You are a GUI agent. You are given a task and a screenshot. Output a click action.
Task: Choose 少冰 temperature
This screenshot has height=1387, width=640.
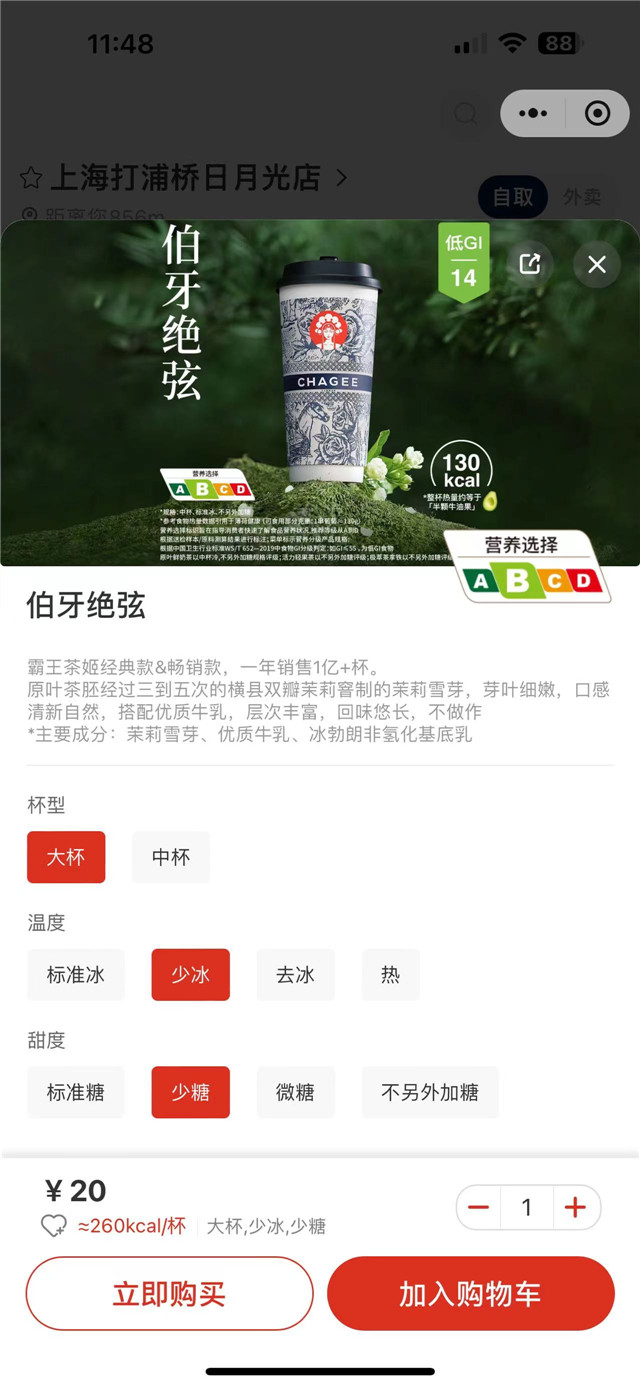coord(190,975)
